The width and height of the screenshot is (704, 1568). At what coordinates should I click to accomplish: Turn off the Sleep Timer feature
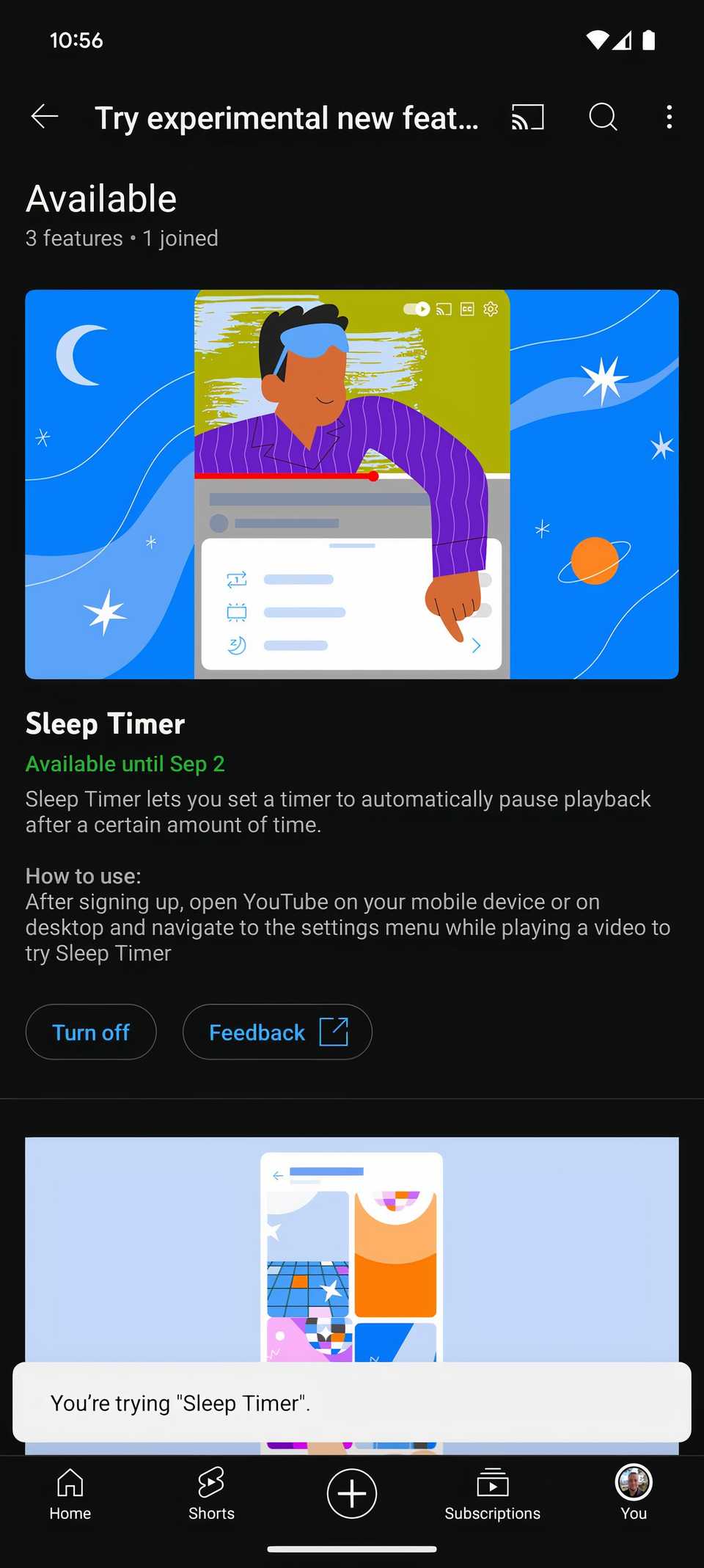(x=91, y=1032)
